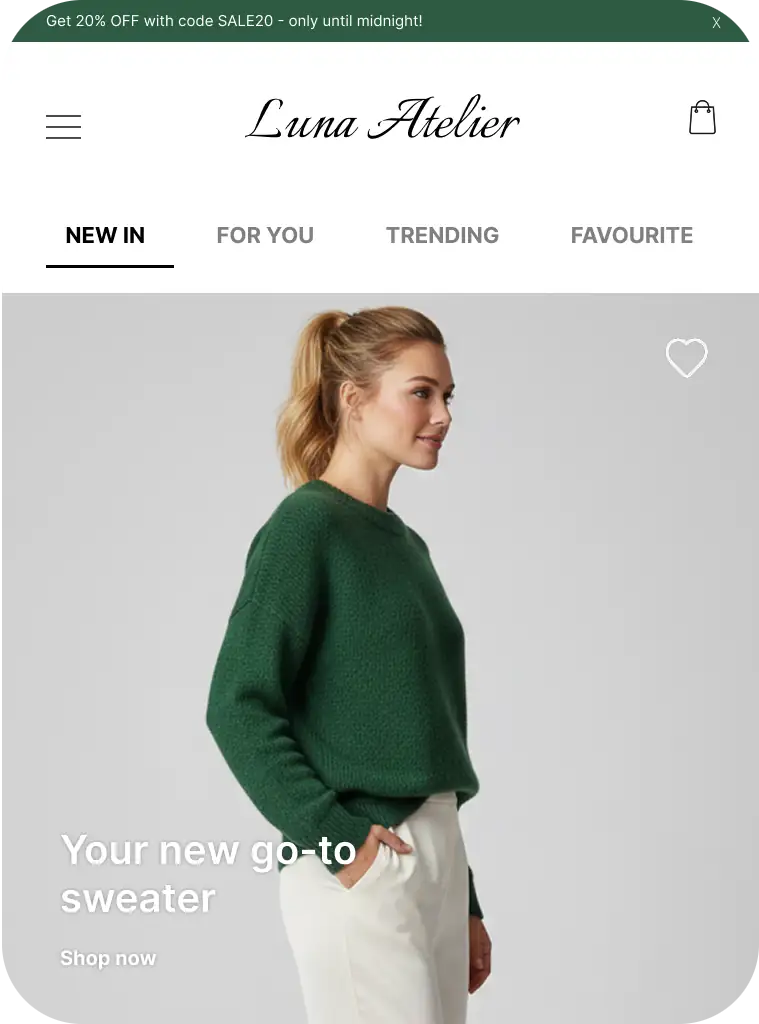Switch to the Trending tab
The image size is (759, 1024).
[x=442, y=236]
